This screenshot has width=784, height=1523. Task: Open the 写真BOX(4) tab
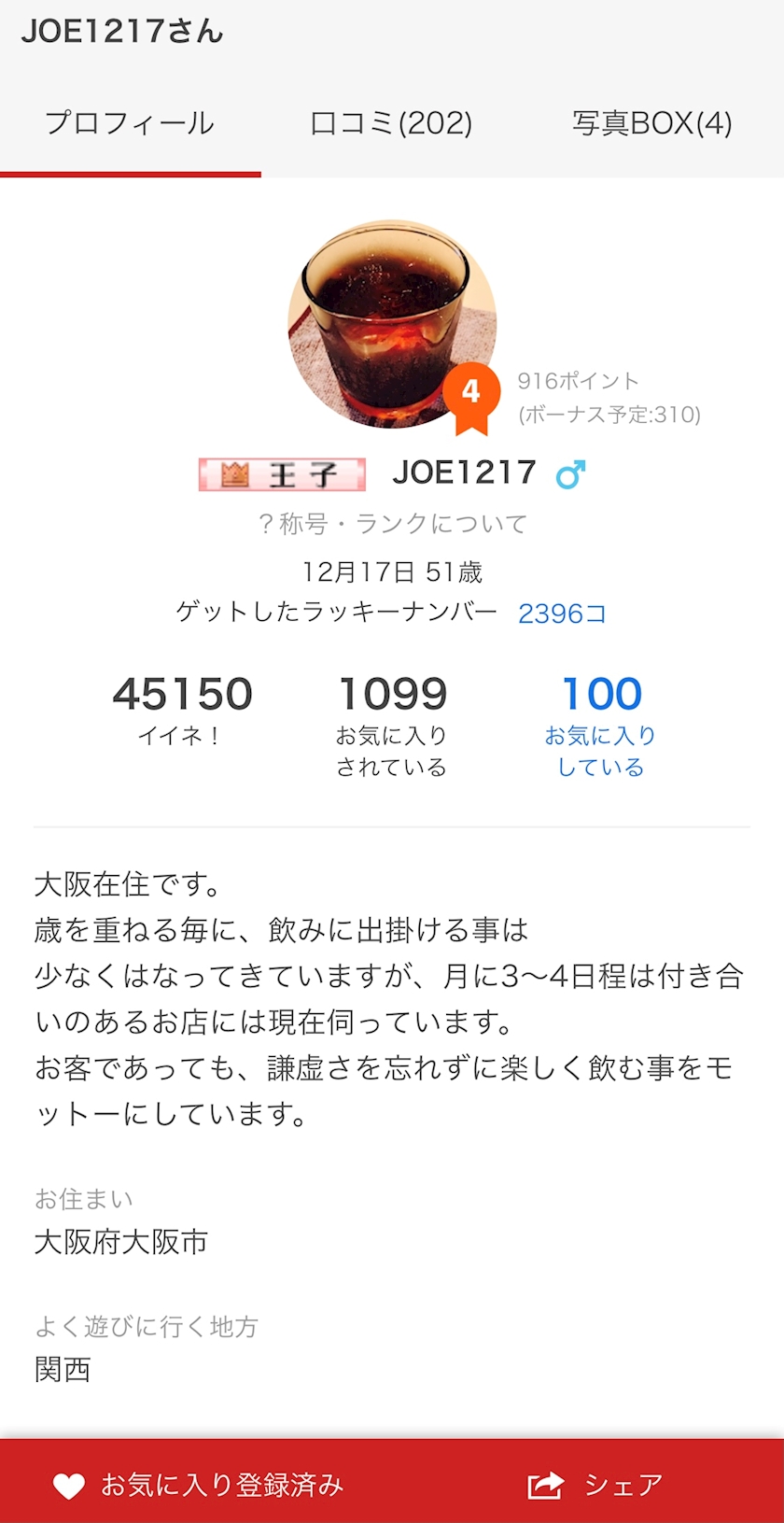[651, 124]
